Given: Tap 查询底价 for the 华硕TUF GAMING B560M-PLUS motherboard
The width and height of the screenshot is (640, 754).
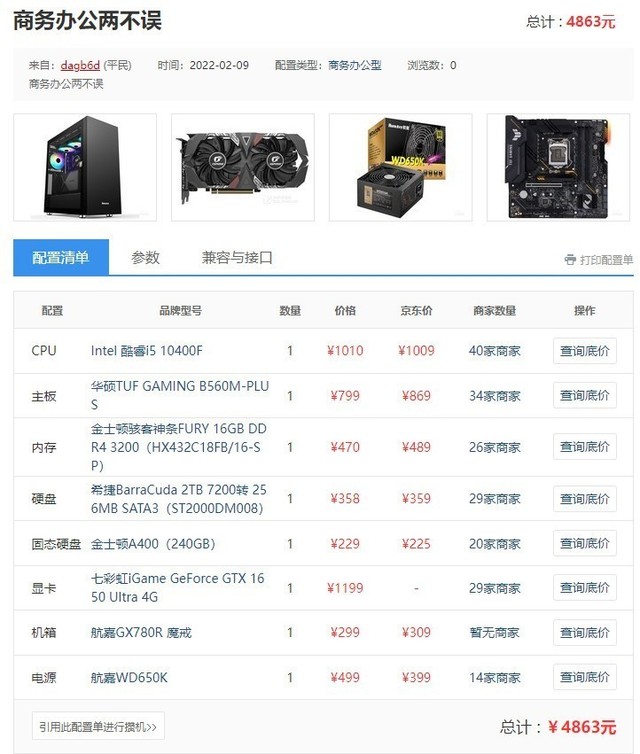Looking at the screenshot, I should (585, 396).
